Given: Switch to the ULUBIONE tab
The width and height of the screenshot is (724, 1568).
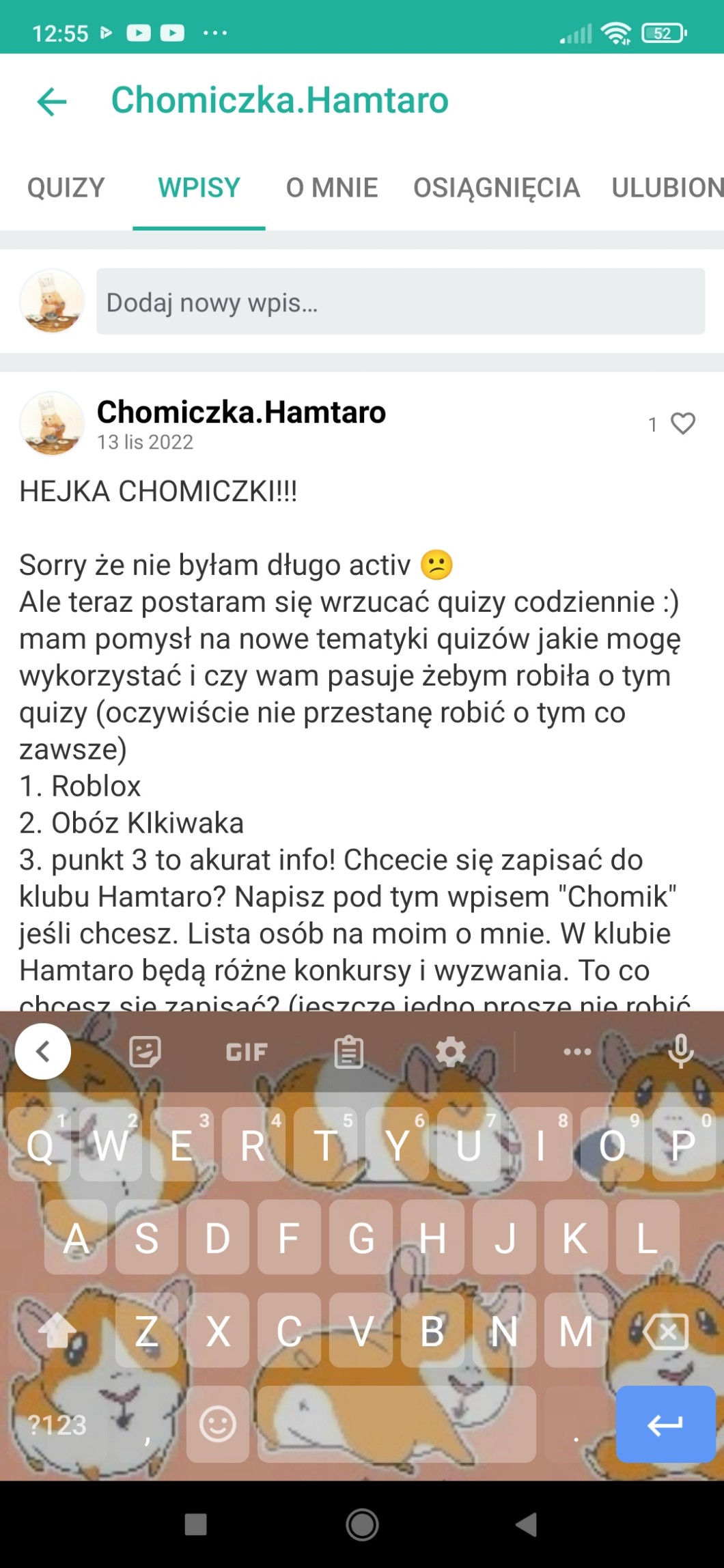Looking at the screenshot, I should 666,188.
